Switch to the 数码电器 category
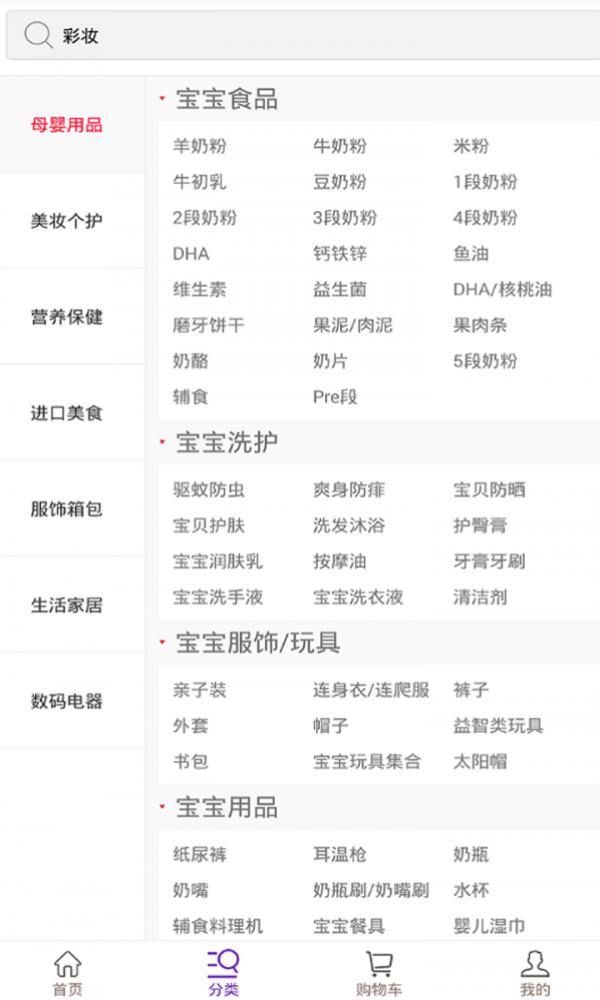The height and width of the screenshot is (1000, 600). (67, 701)
